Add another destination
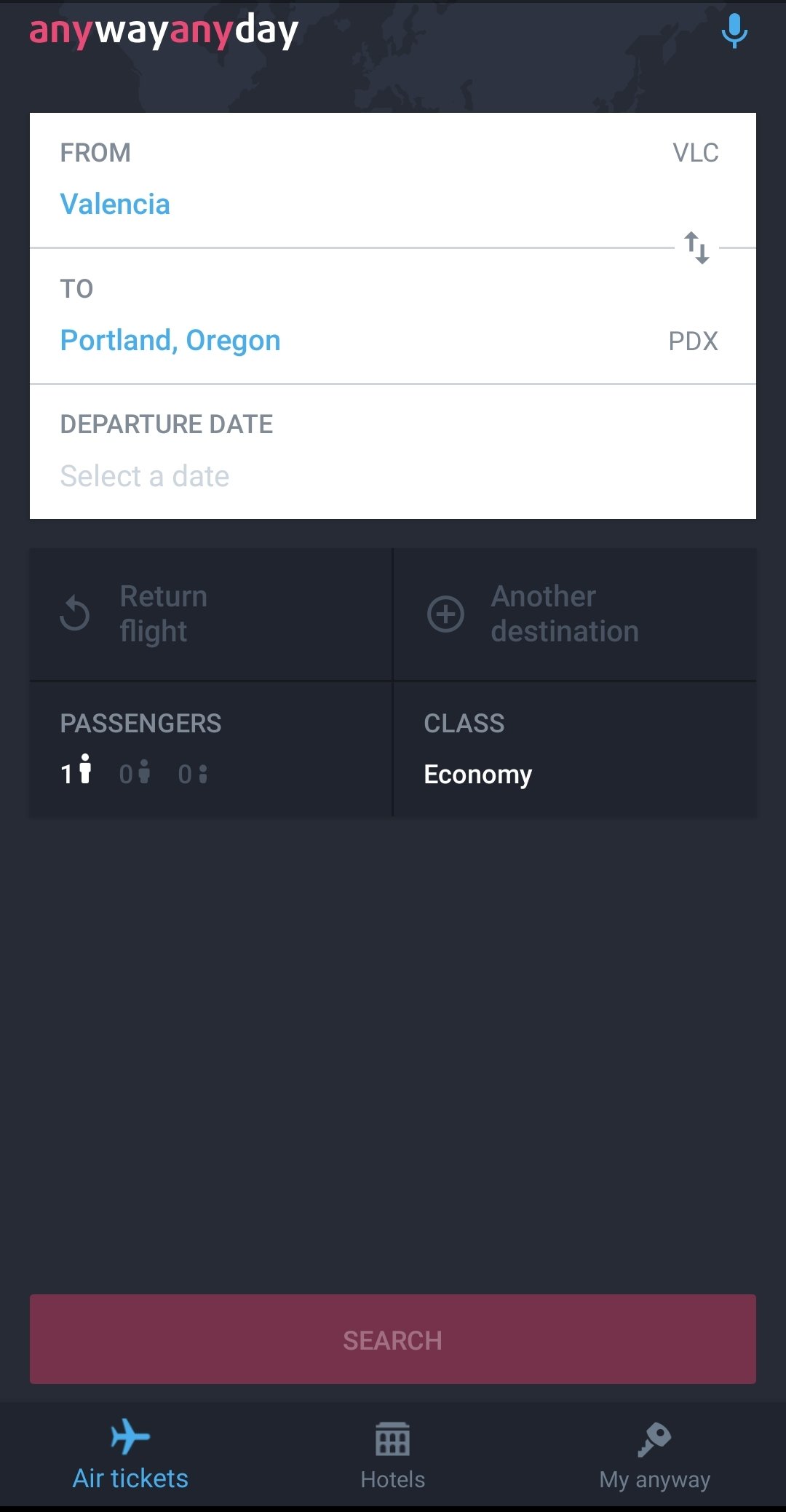The height and width of the screenshot is (1512, 786). click(x=575, y=614)
